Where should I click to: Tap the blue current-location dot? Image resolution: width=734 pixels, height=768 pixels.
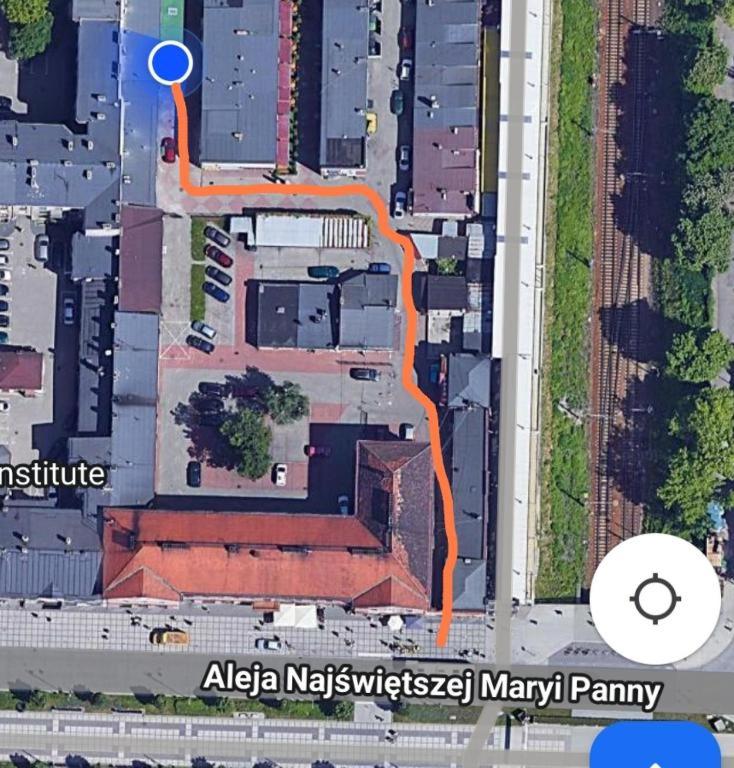[170, 63]
